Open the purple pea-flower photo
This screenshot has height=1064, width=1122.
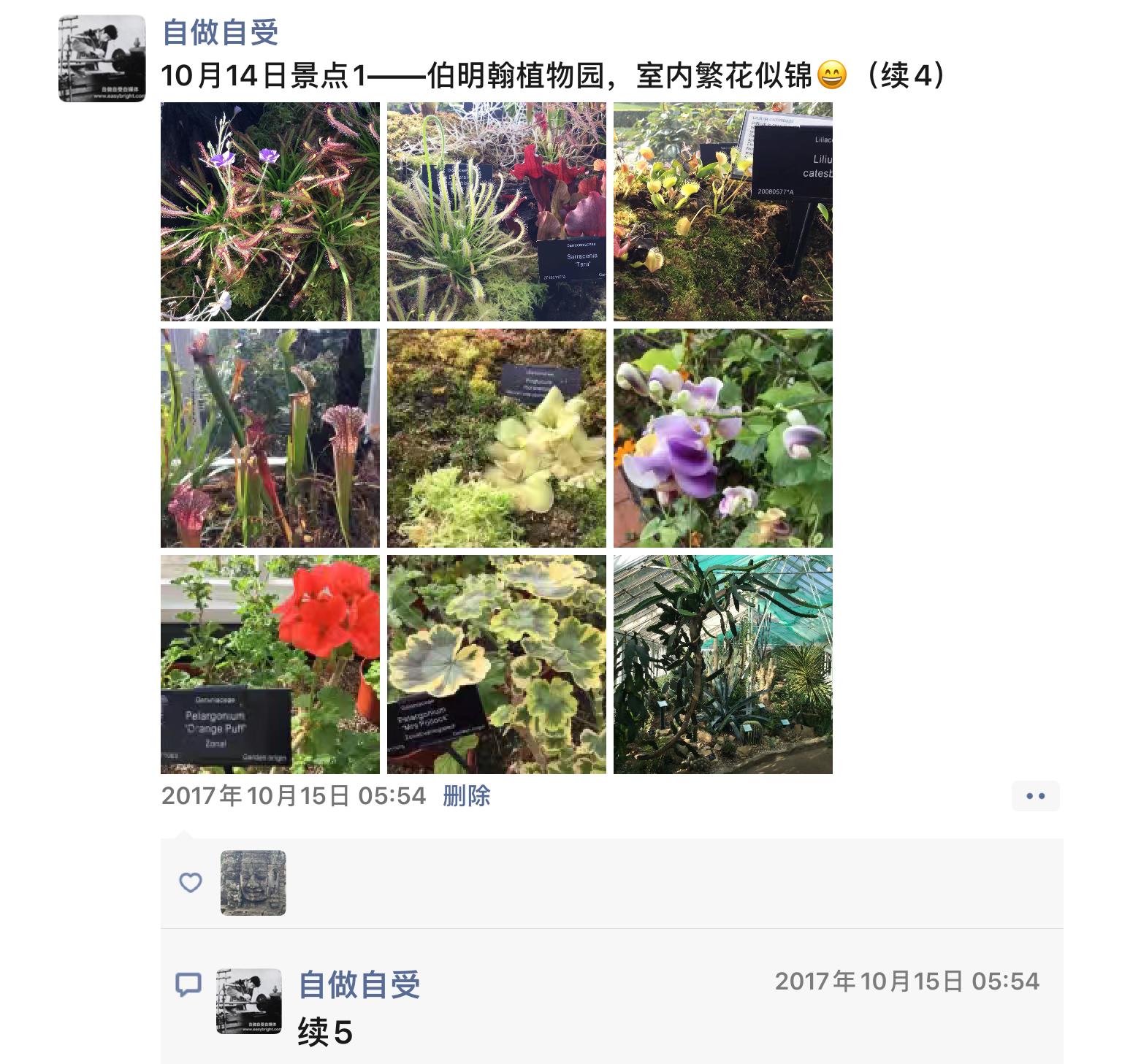tap(722, 438)
